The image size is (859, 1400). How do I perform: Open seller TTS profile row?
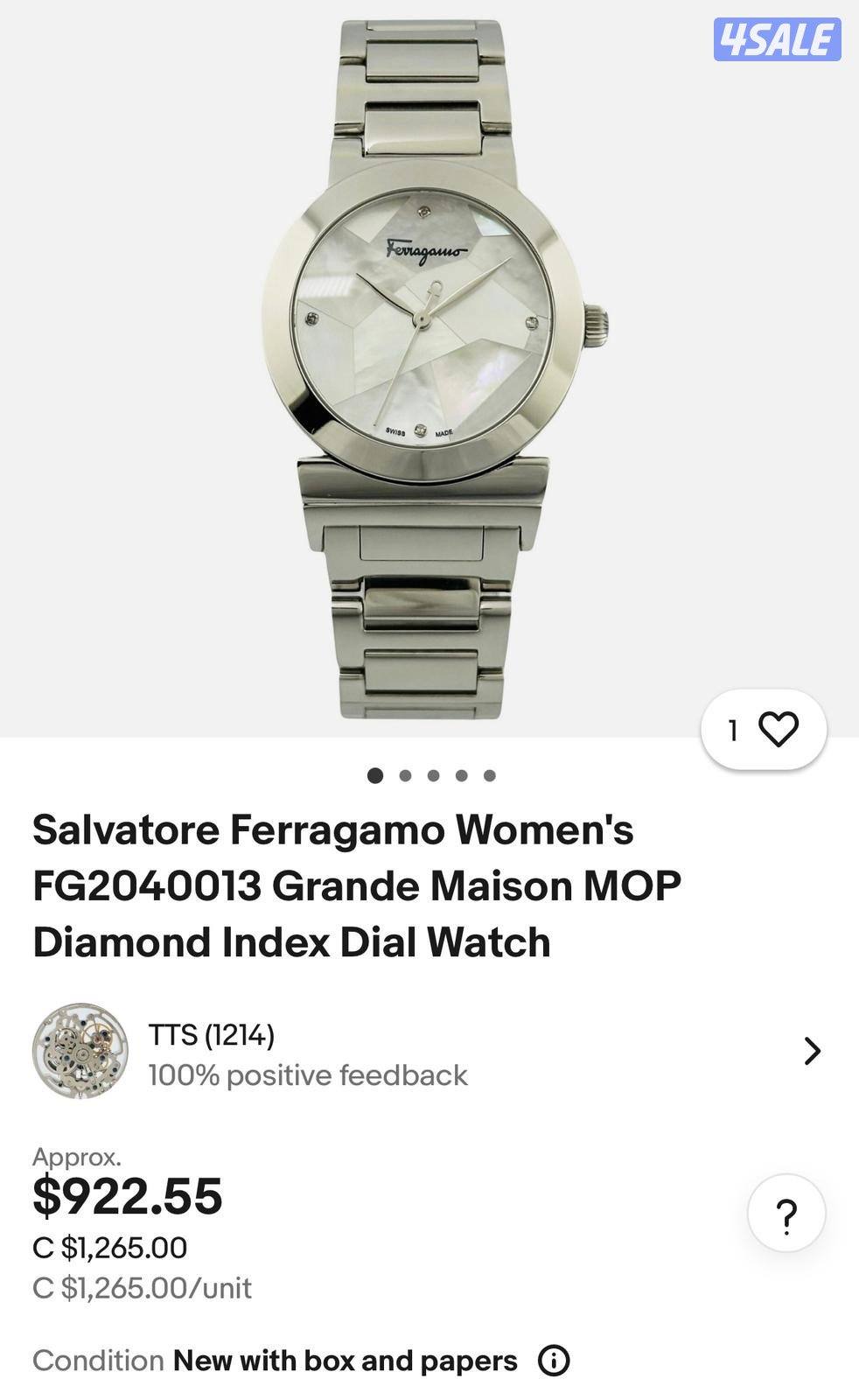click(429, 1051)
